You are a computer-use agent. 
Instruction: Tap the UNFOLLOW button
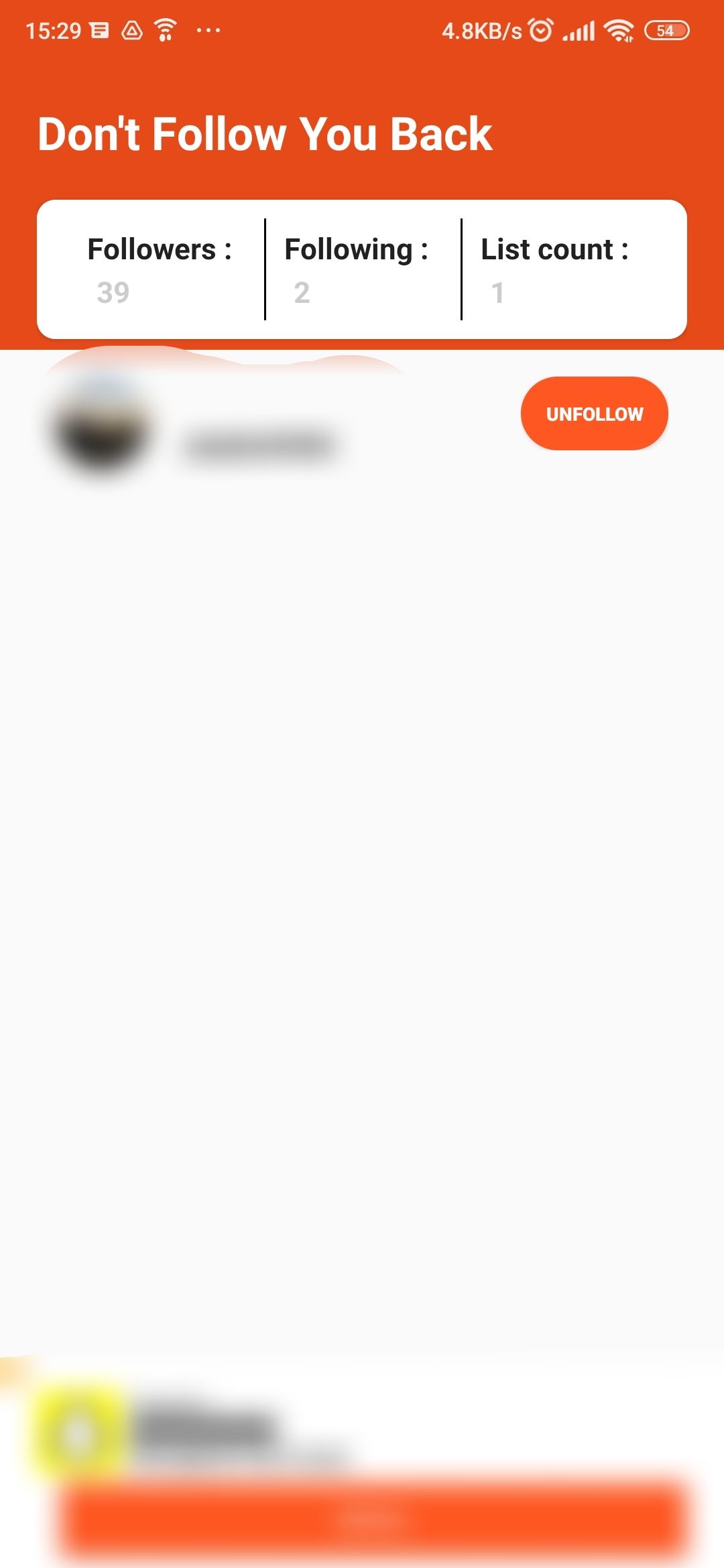tap(594, 413)
